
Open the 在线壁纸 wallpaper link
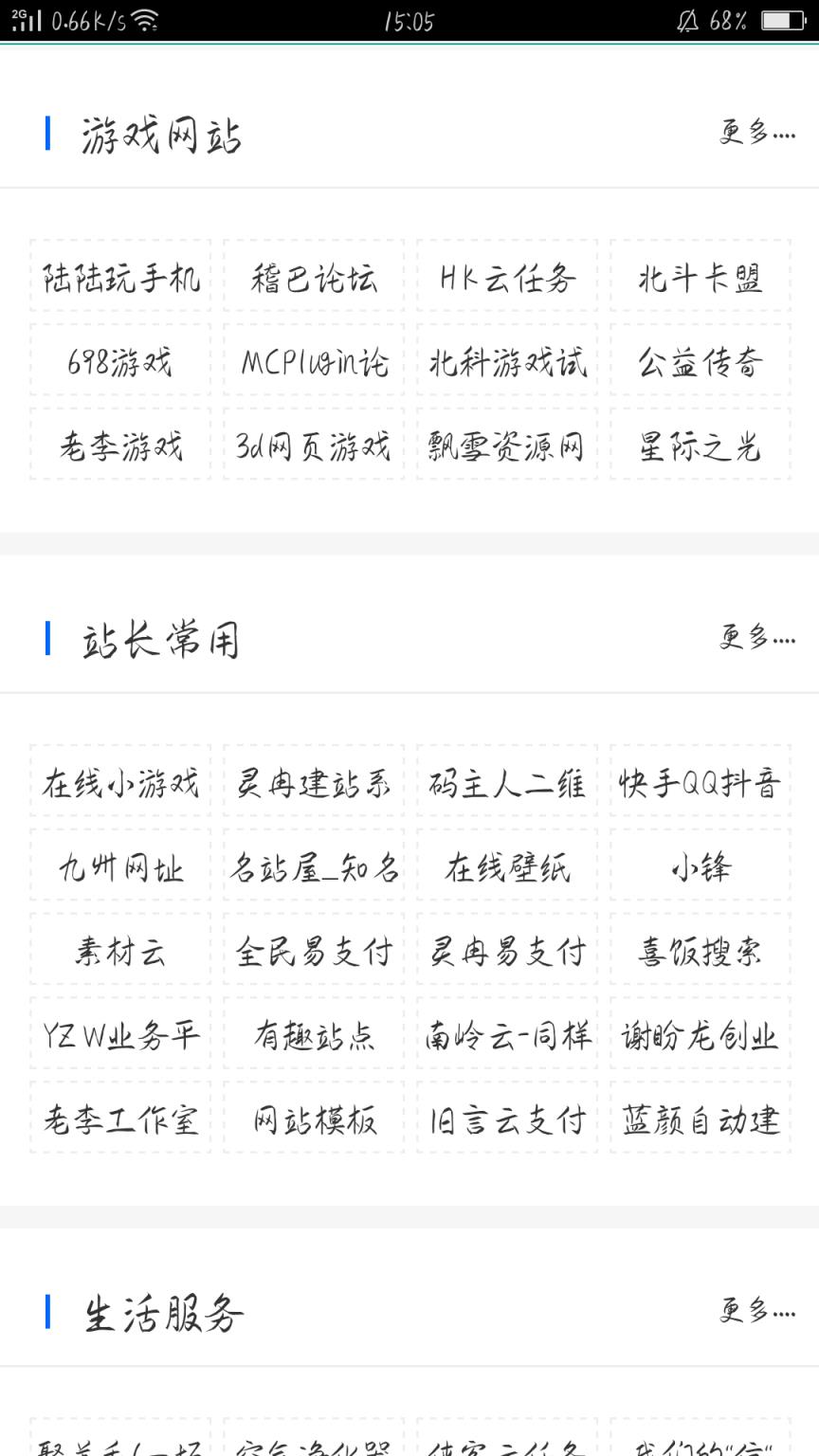[x=506, y=867]
